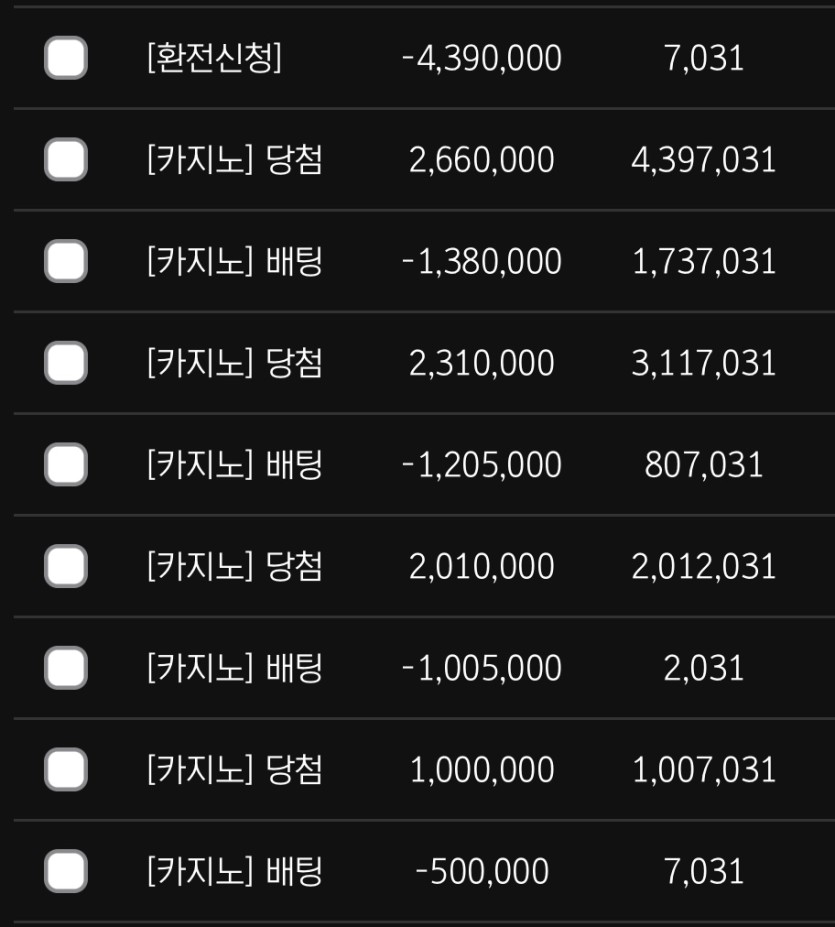The width and height of the screenshot is (835, 927).
Task: Mark the checkbox next to 당첨 2,310,000
Action: click(x=66, y=363)
